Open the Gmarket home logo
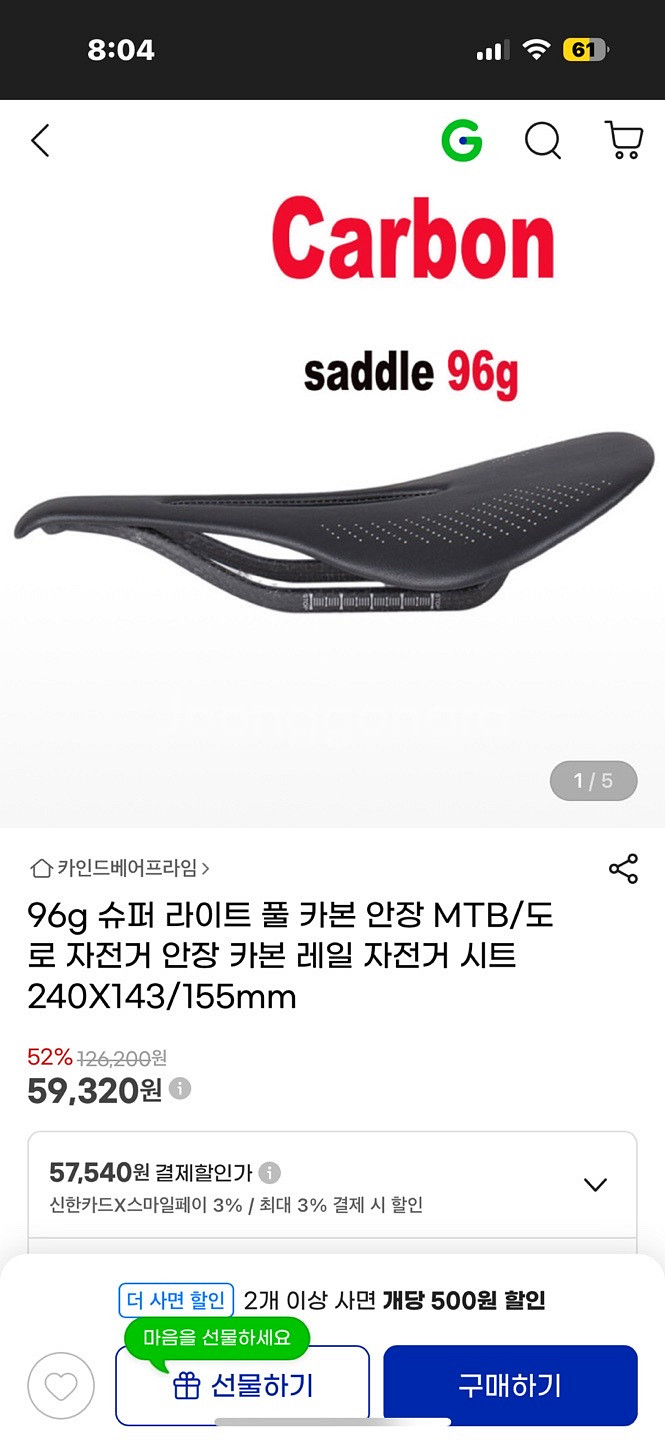 pos(461,141)
